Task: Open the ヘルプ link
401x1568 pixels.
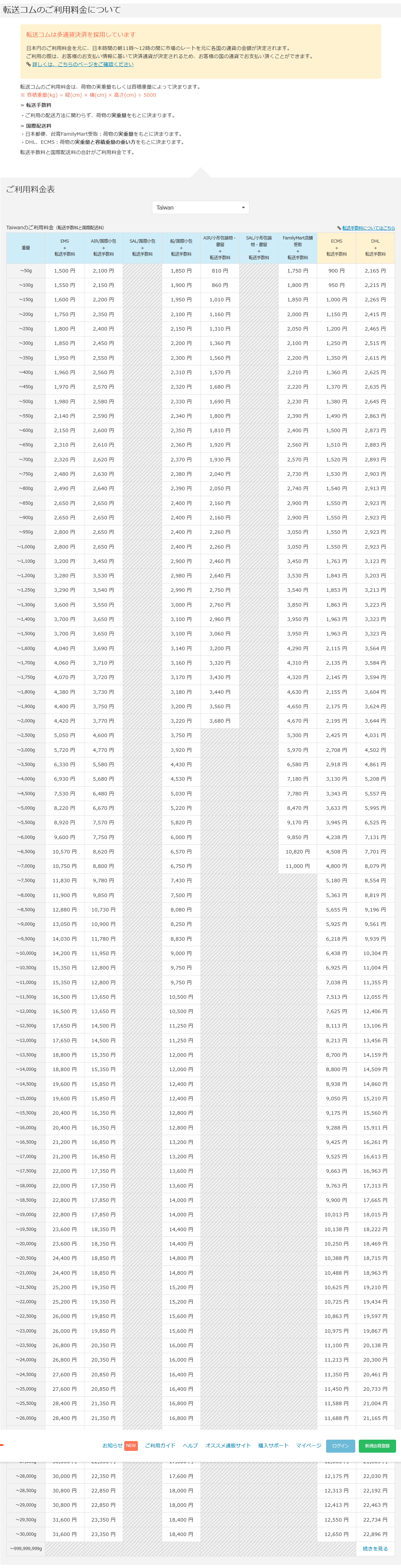Action: click(x=190, y=1445)
